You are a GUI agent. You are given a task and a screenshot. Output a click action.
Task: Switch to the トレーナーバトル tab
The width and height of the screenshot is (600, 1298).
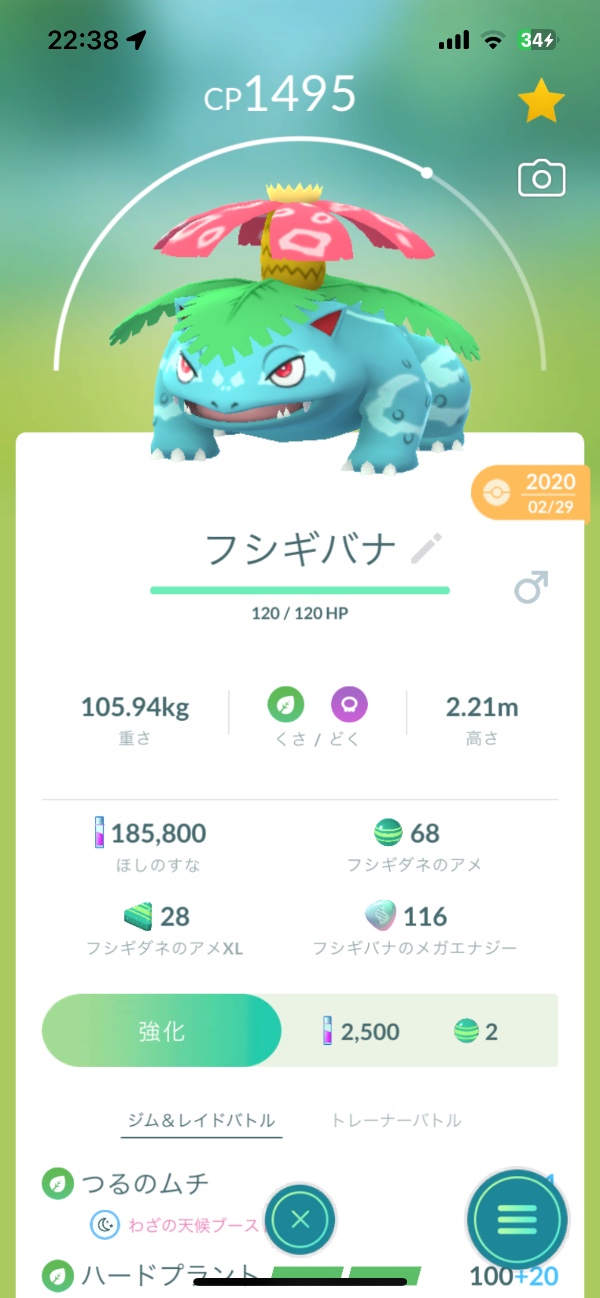396,1121
